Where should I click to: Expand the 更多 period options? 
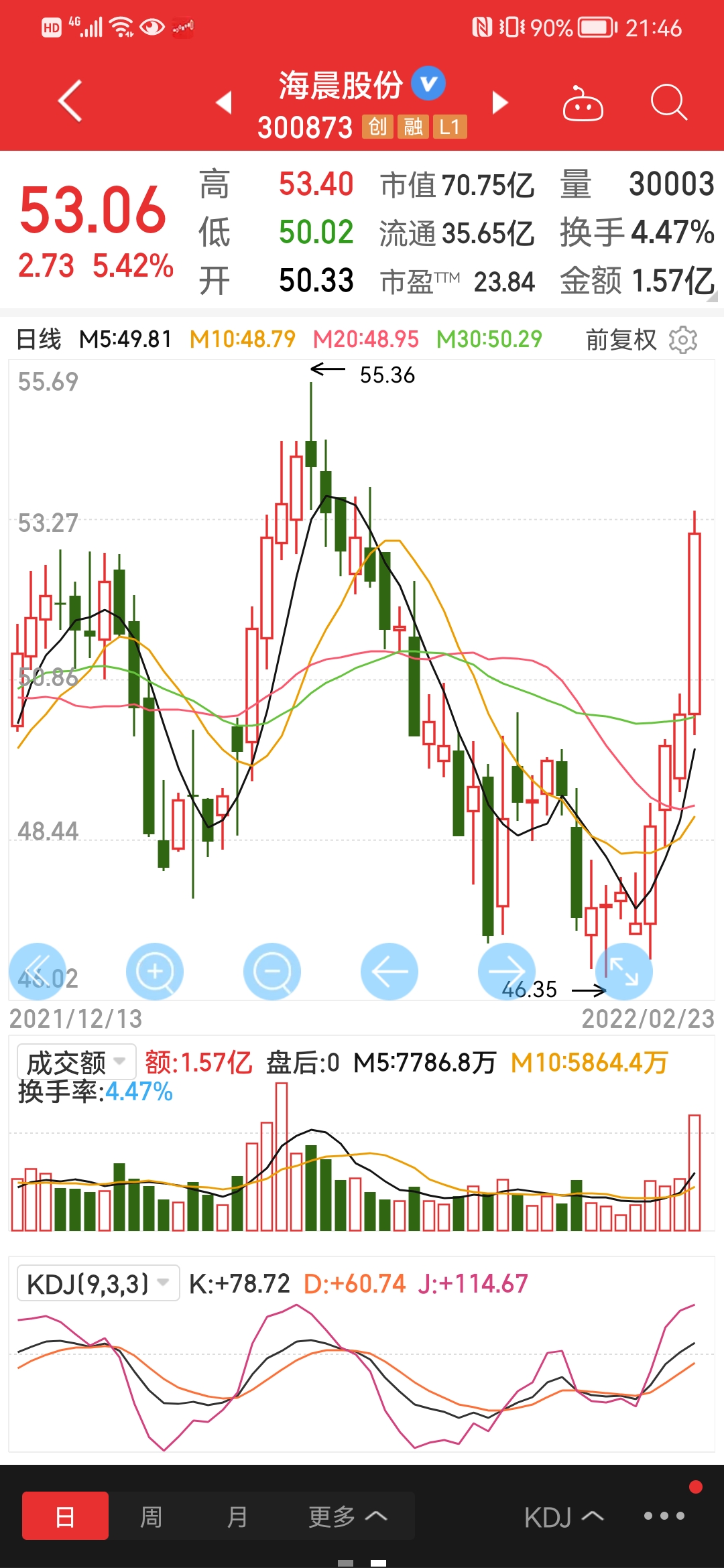[x=348, y=1516]
